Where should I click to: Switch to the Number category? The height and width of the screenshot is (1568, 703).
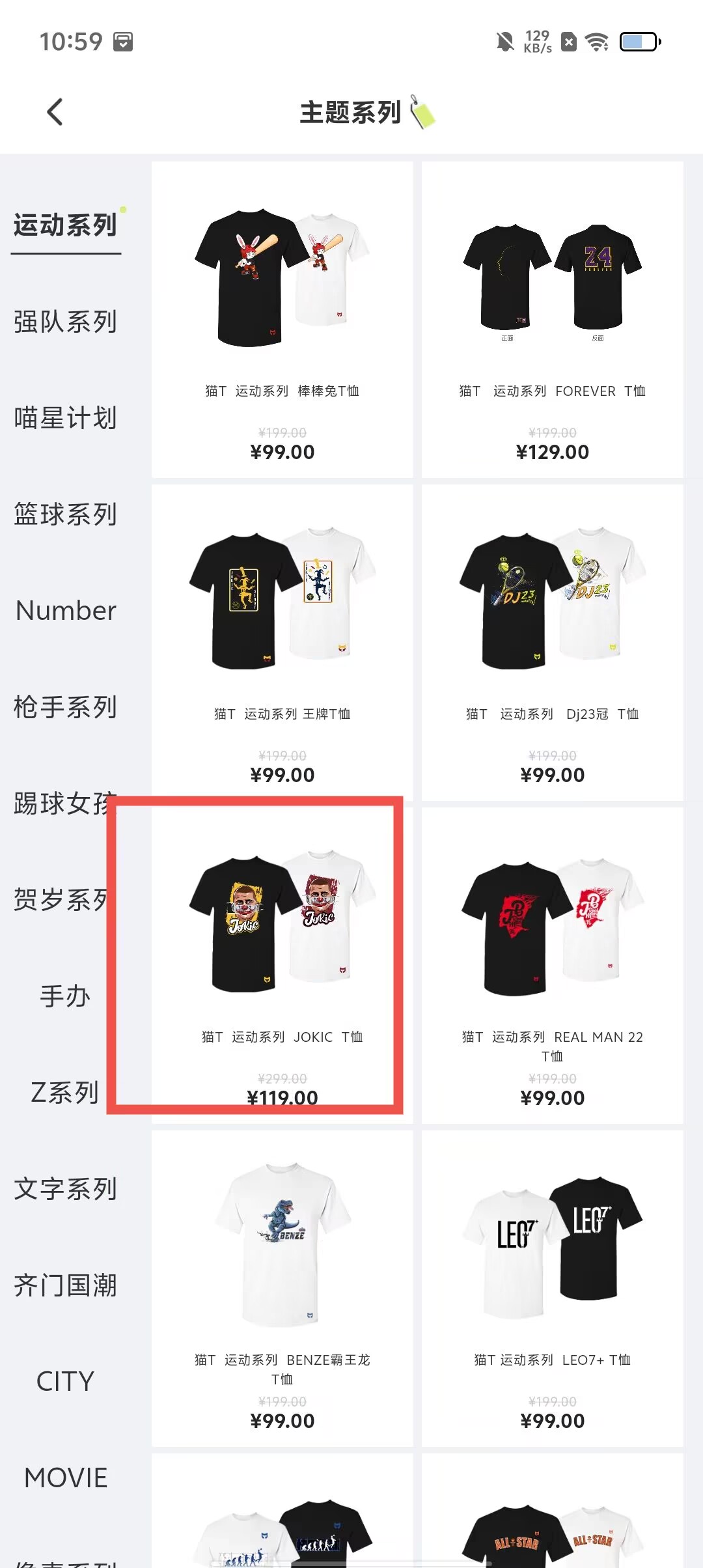(x=65, y=611)
